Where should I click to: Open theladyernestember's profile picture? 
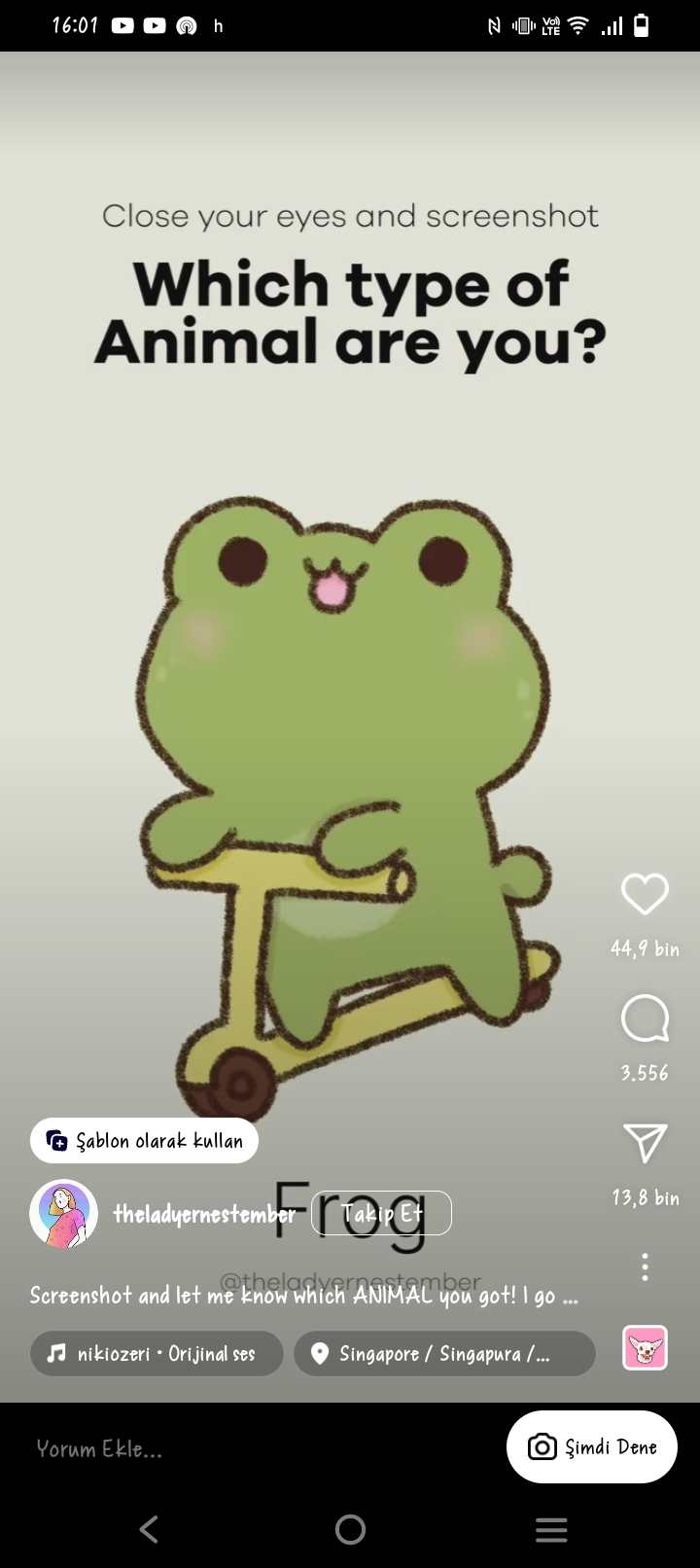click(x=64, y=1213)
